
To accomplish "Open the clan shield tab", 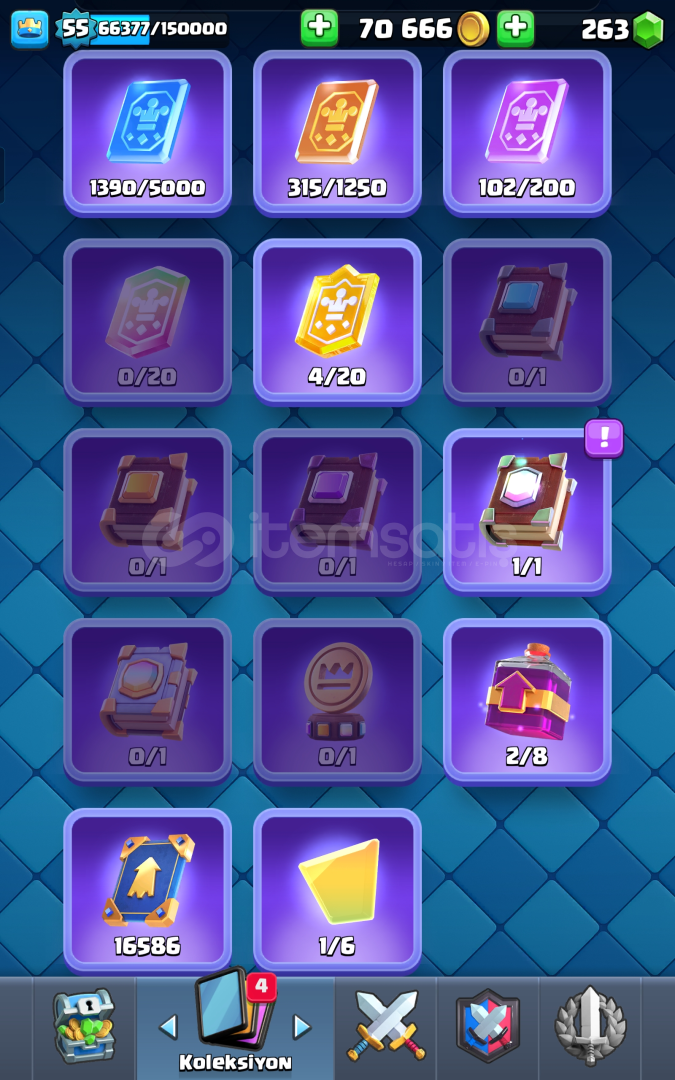I will pos(488,1025).
